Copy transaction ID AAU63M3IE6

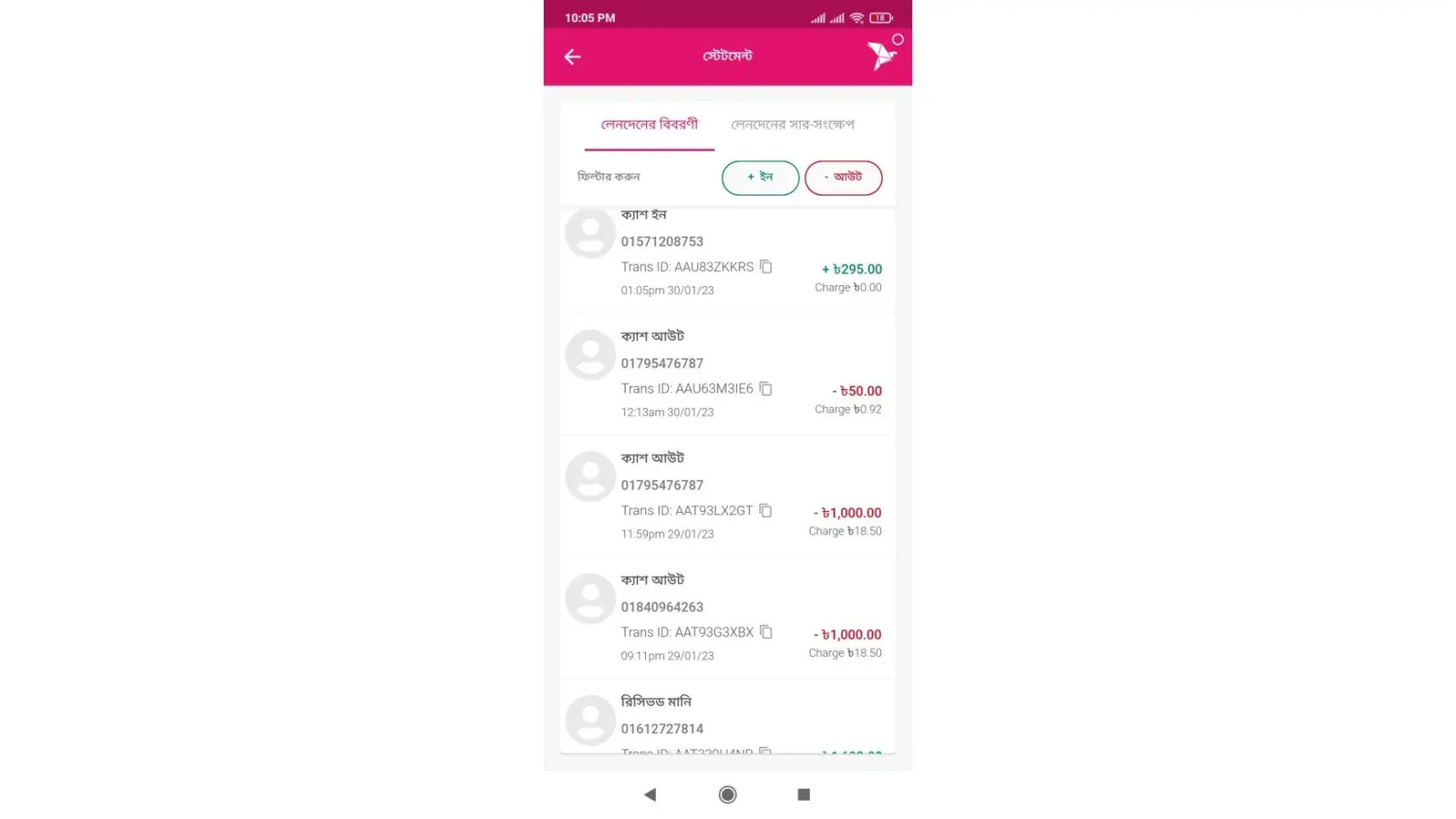pos(766,388)
